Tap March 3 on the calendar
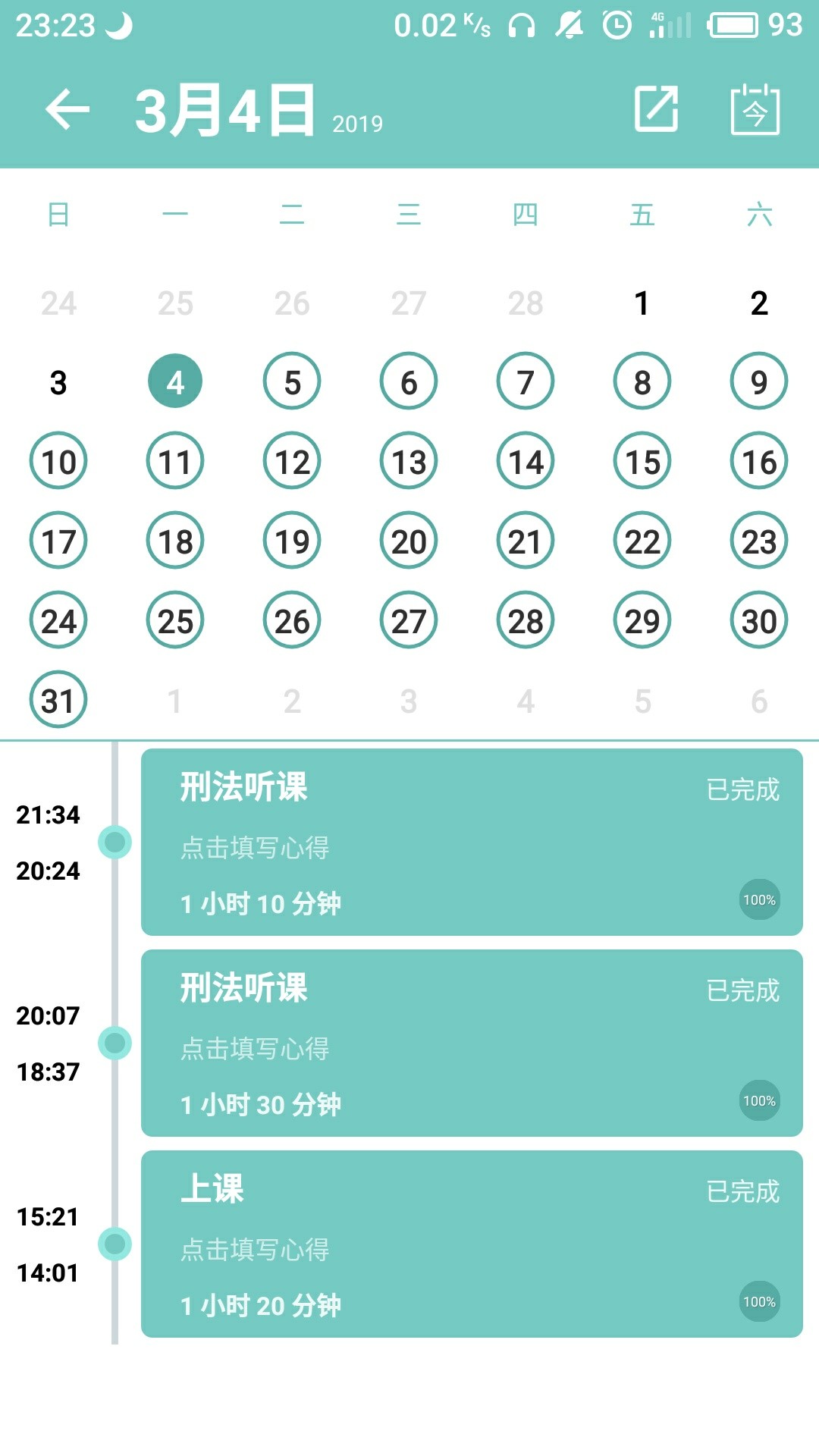Image resolution: width=819 pixels, height=1456 pixels. [x=58, y=381]
